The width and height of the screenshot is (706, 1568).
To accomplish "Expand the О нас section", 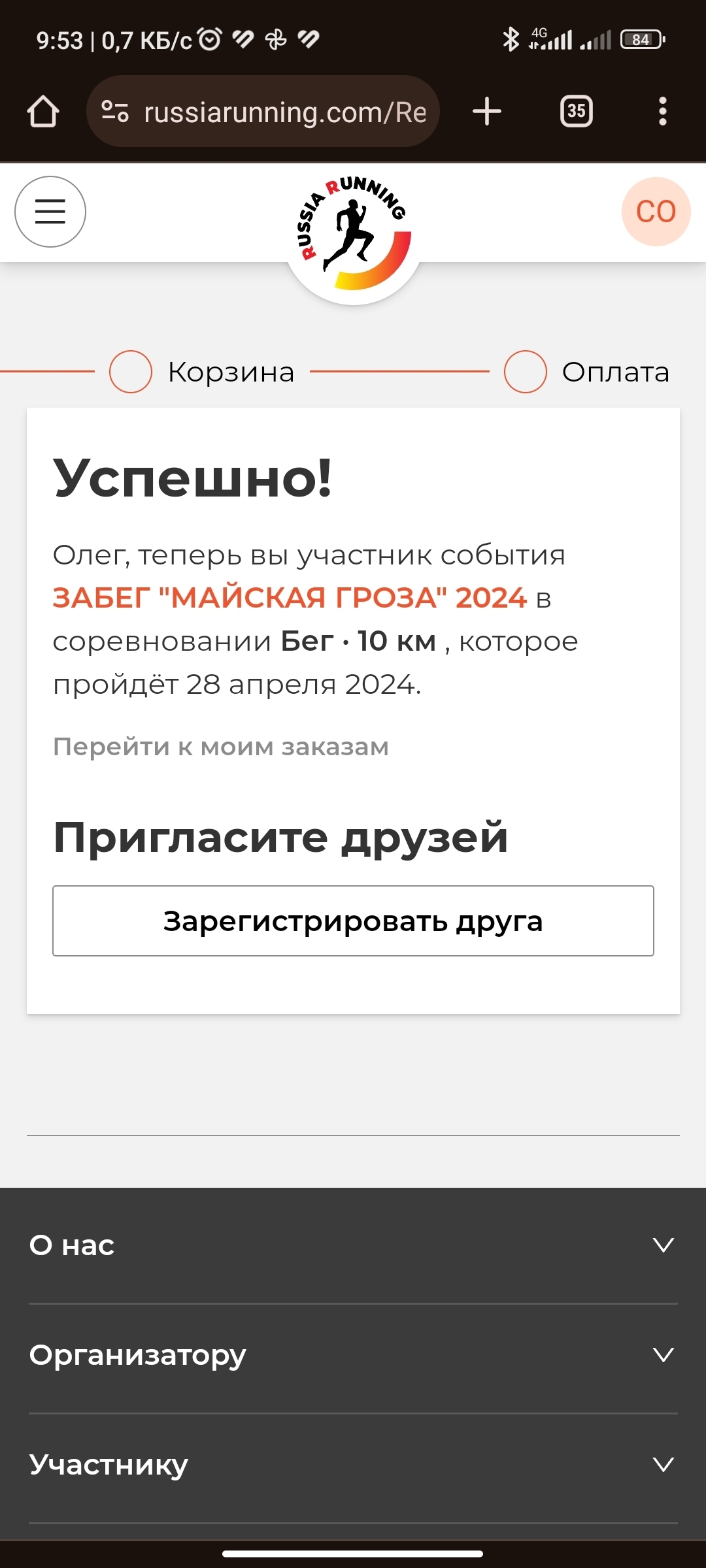I will tap(353, 1245).
